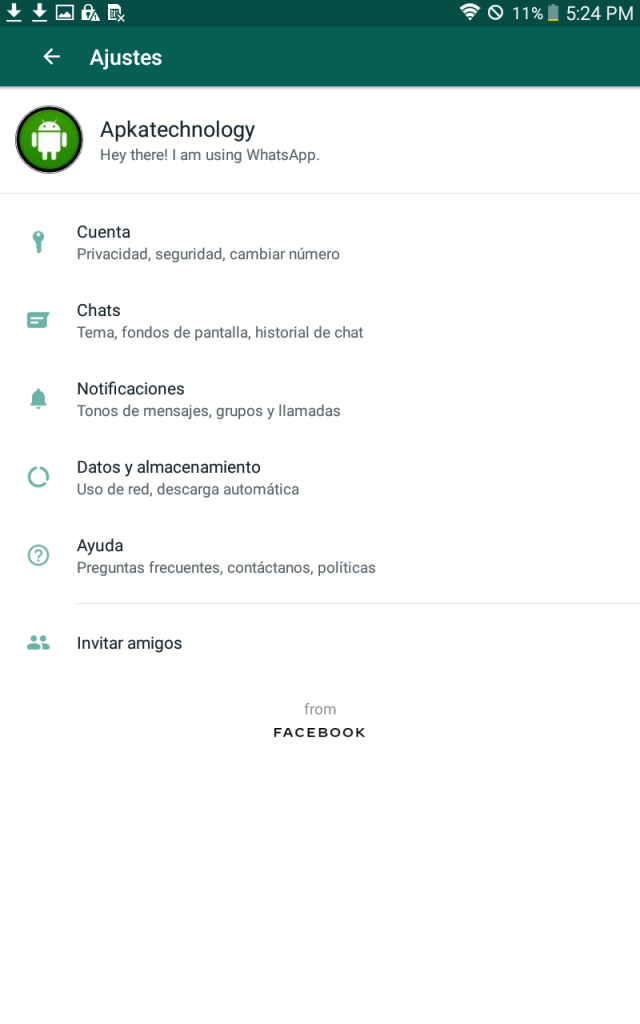
Task: Open the Apkatechnology profile row
Action: pos(320,140)
